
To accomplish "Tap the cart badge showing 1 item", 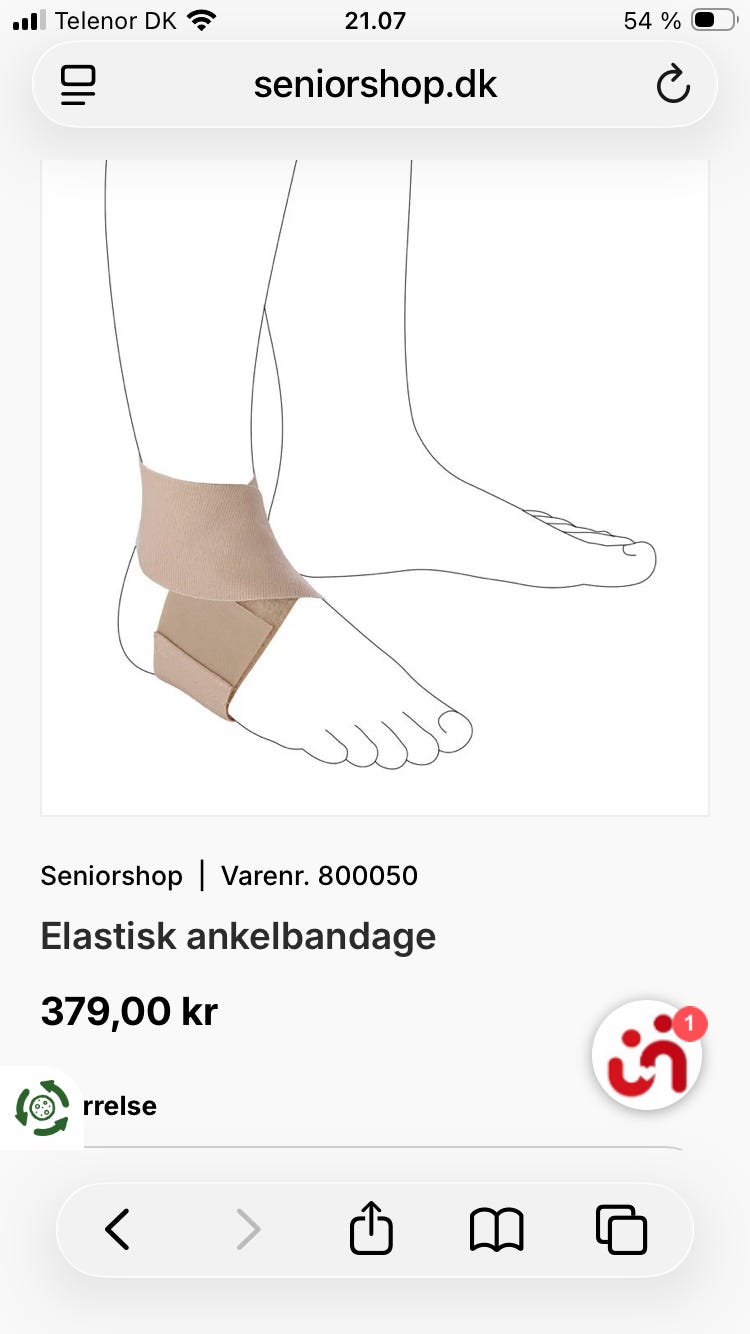I will coord(692,1023).
